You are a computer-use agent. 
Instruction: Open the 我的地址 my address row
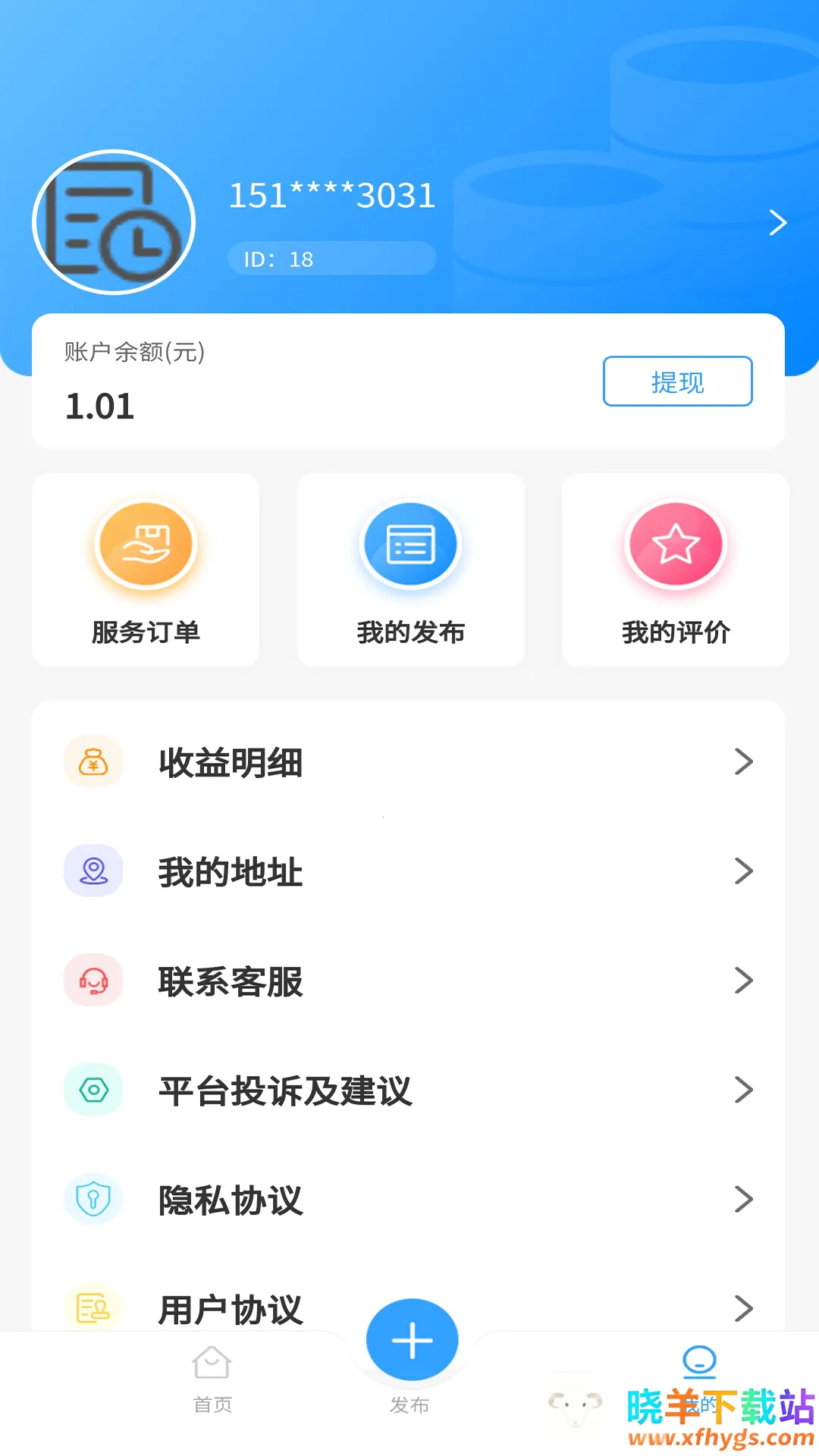(x=408, y=871)
